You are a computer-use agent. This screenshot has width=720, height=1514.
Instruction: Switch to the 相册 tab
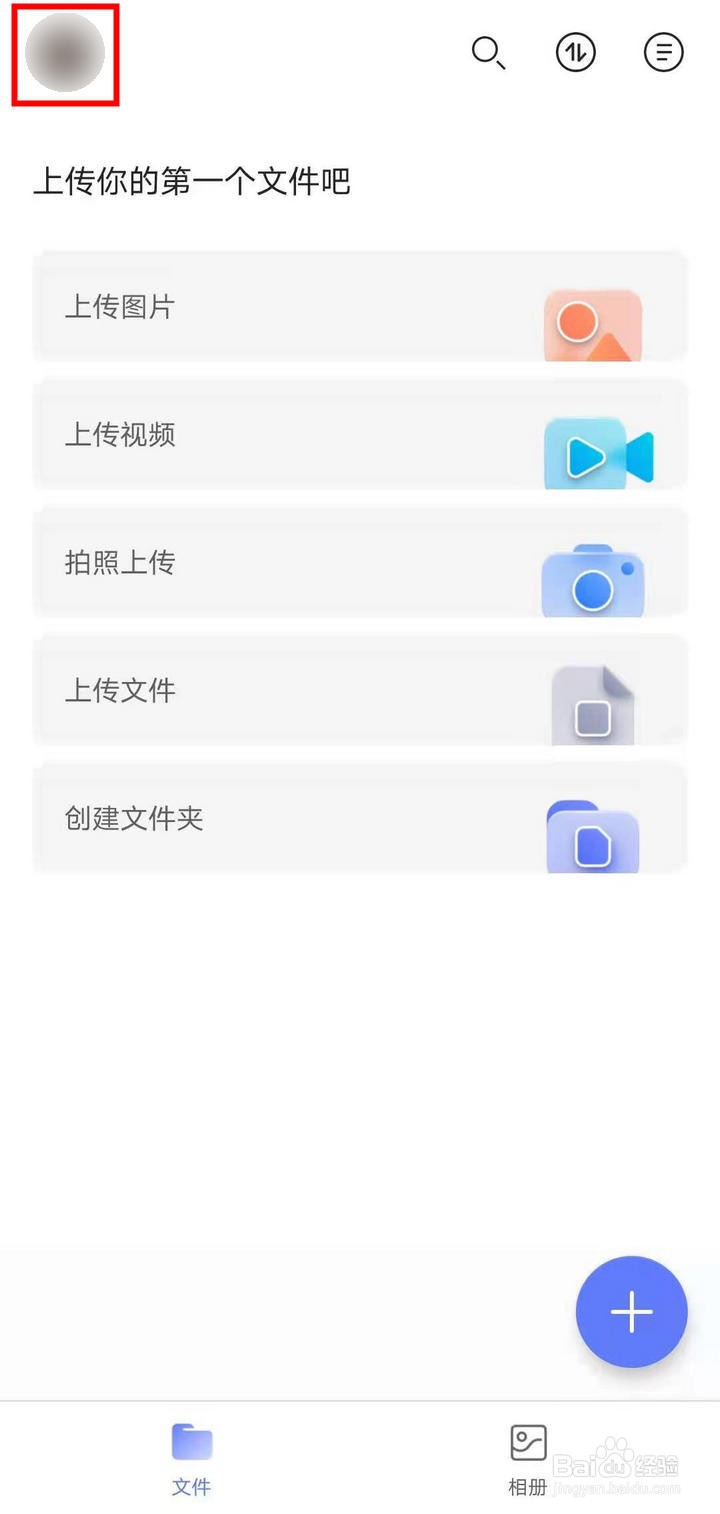[x=528, y=1459]
